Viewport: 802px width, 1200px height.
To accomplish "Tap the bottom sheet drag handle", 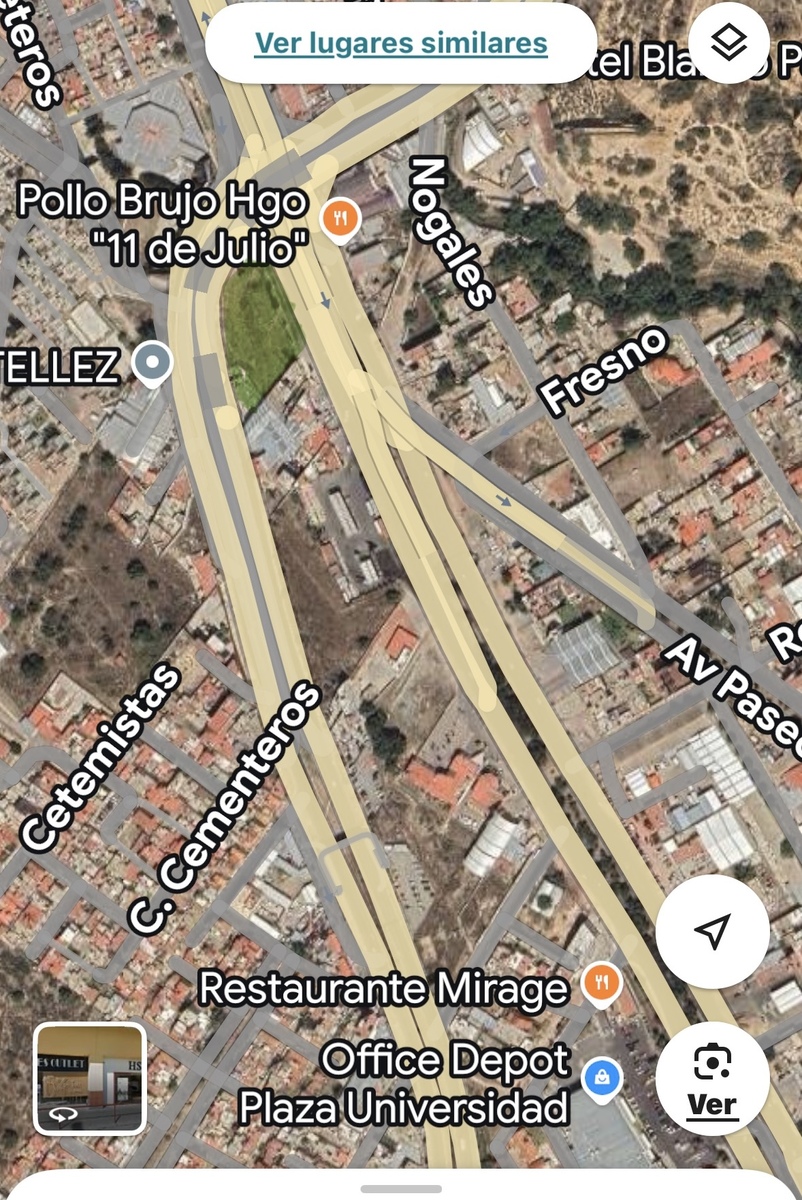I will 401,1189.
